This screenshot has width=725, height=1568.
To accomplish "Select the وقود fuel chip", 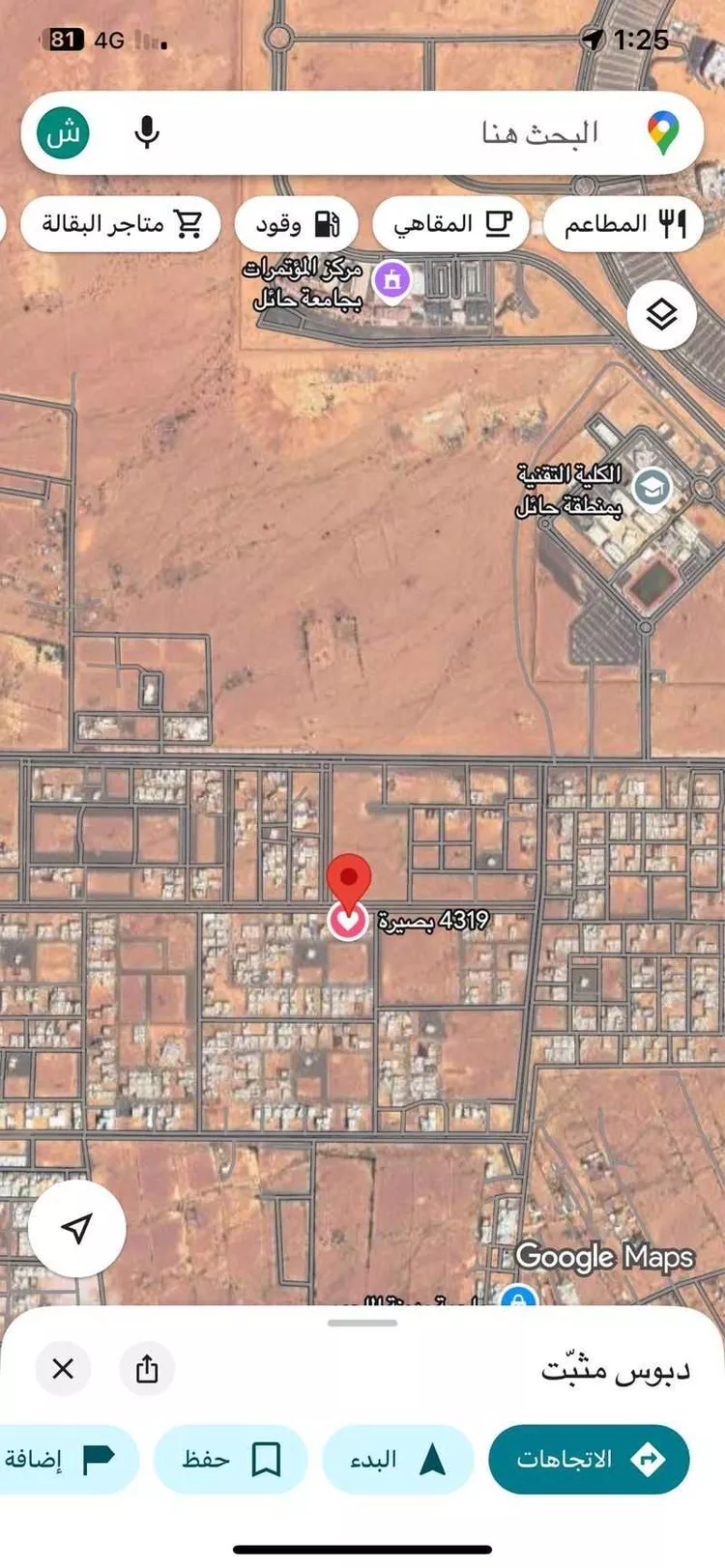I will tap(297, 224).
